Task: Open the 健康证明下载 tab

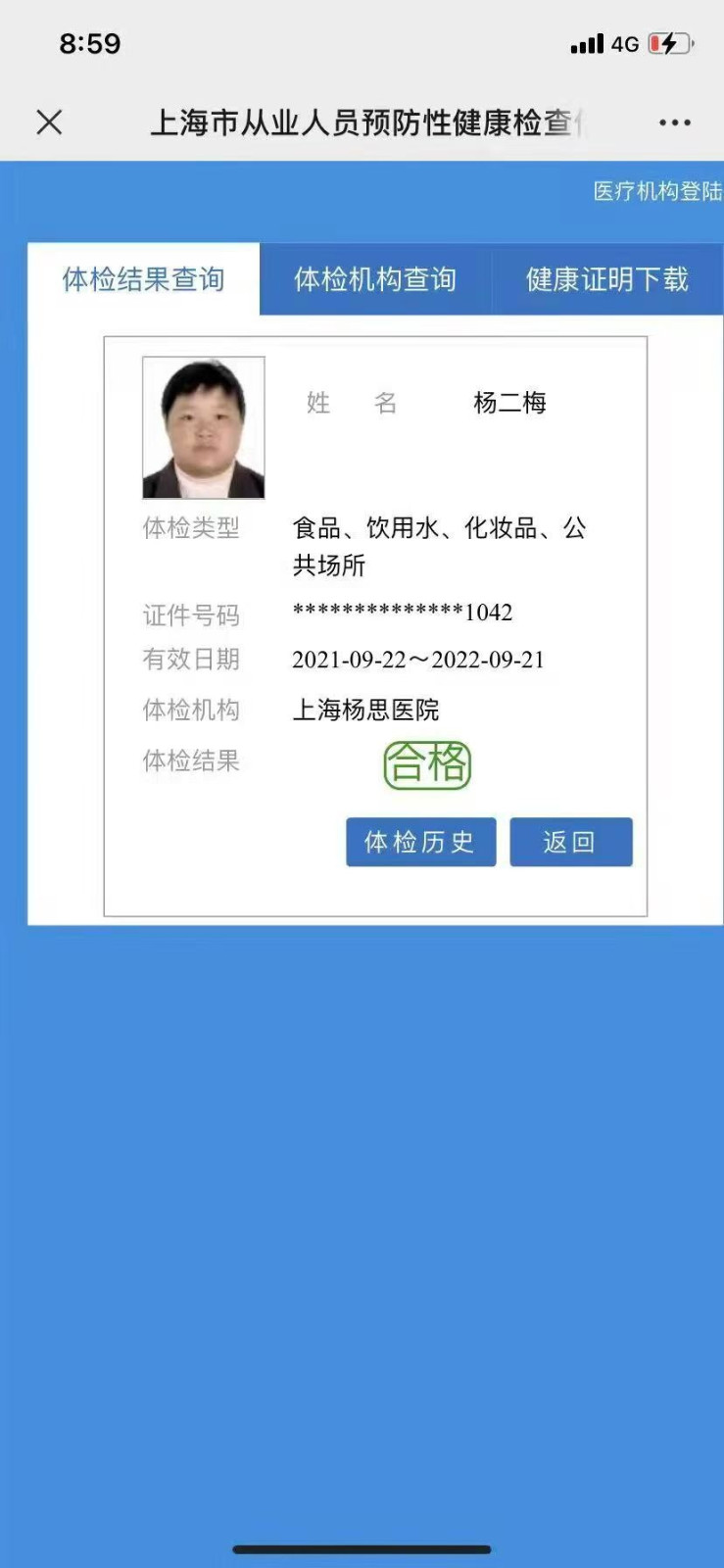Action: point(606,279)
